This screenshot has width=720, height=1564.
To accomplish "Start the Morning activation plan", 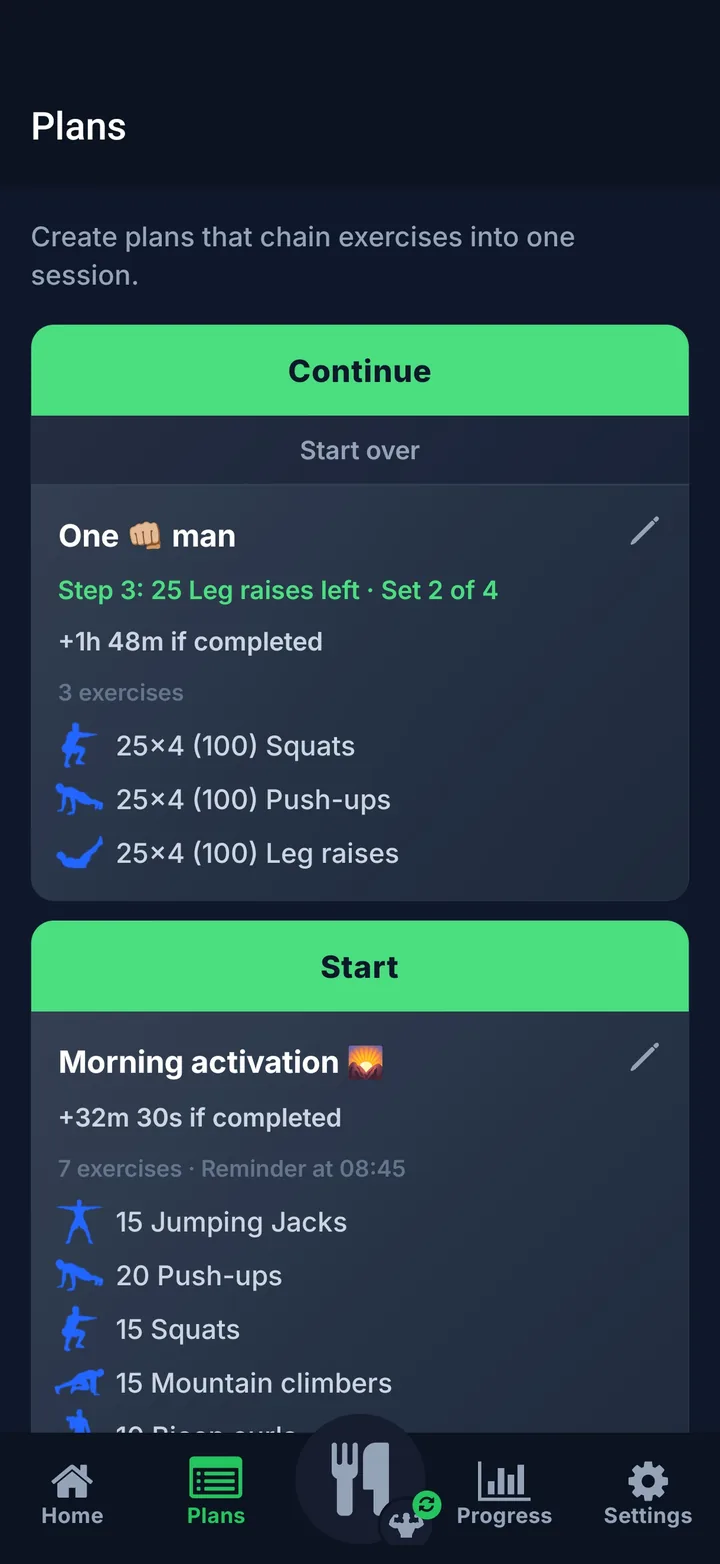I will coord(360,966).
